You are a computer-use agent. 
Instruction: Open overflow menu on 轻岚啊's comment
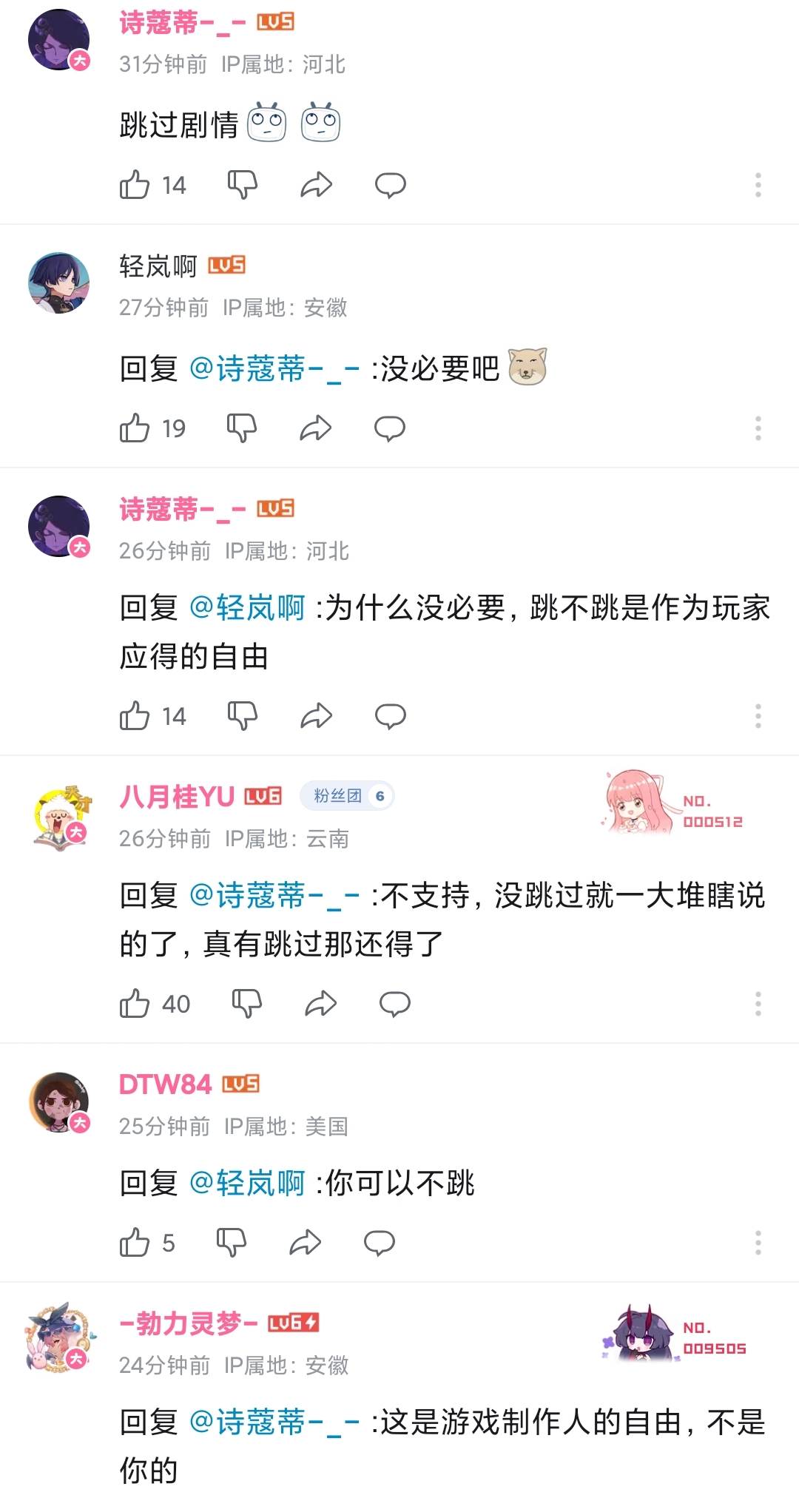click(758, 428)
